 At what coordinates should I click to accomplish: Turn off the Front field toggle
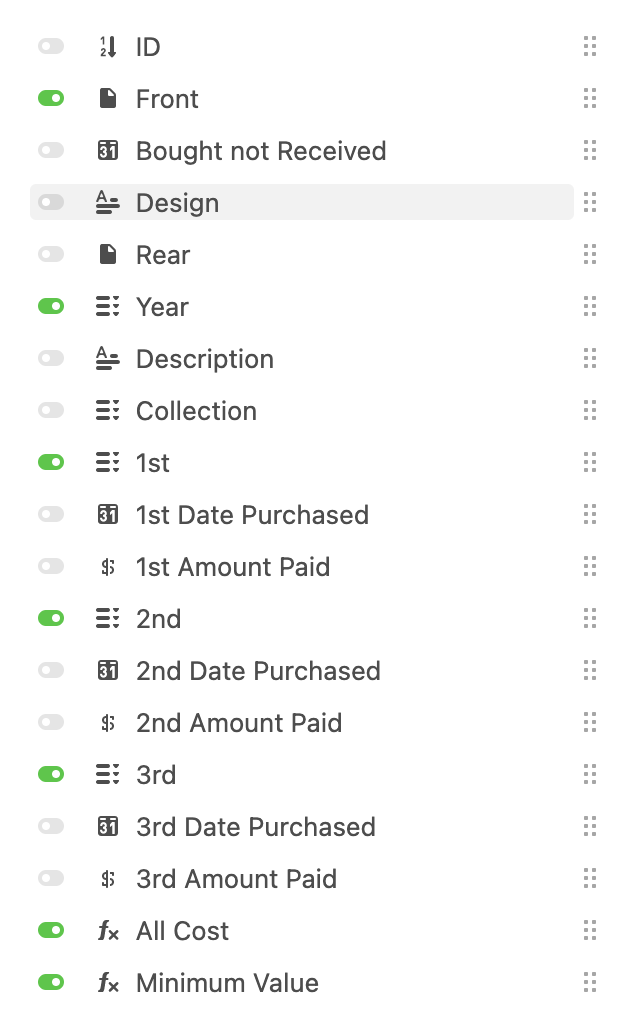pos(51,98)
